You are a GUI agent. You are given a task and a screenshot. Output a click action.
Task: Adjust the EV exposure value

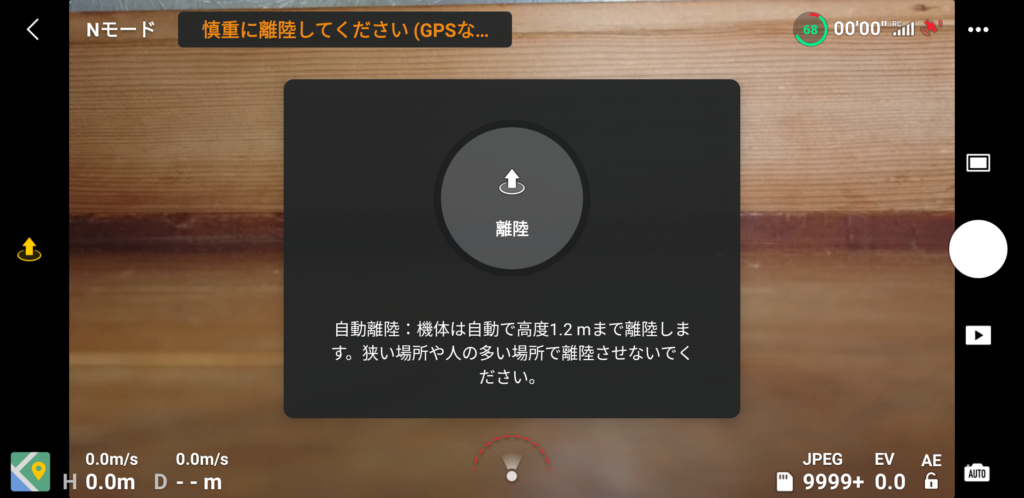(x=885, y=472)
